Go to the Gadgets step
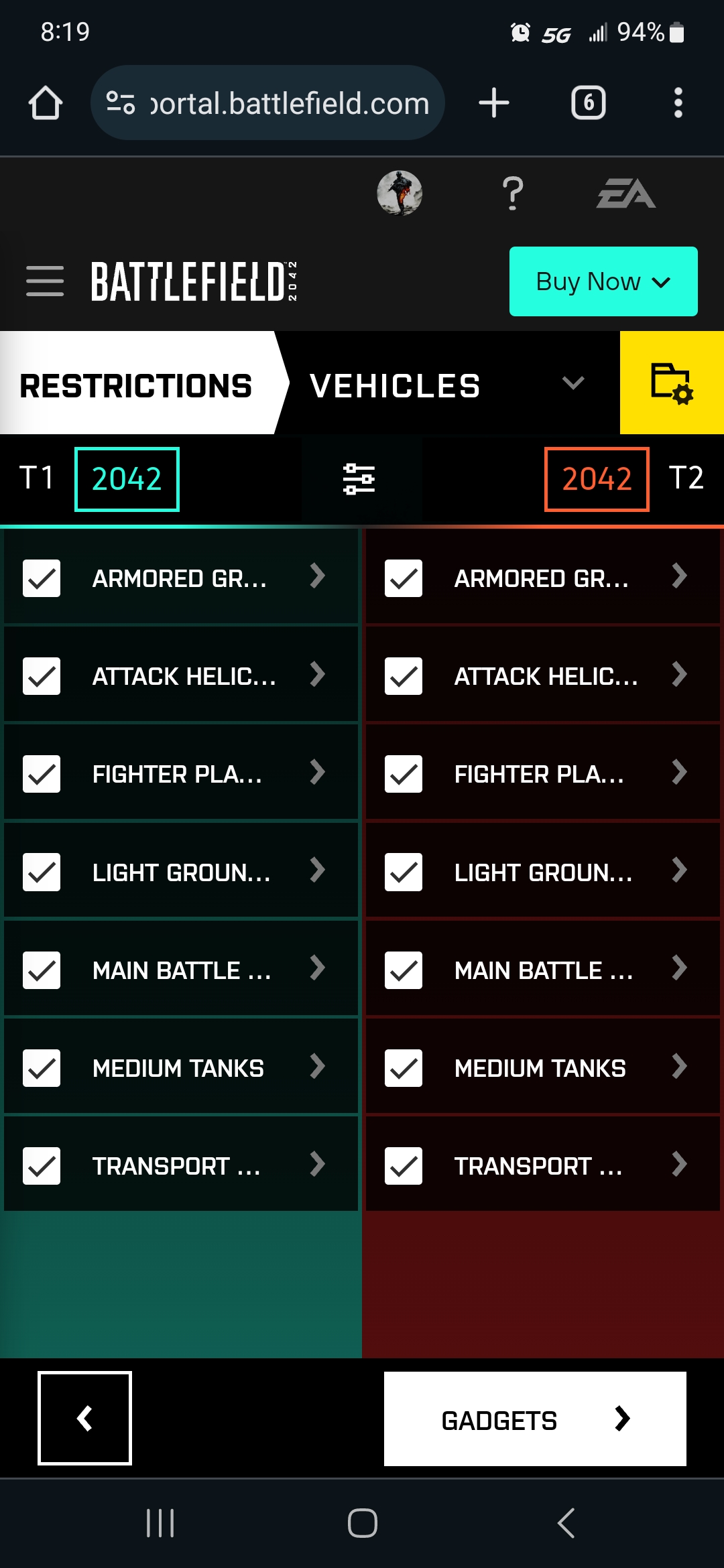Viewport: 724px width, 1568px height. tap(535, 1419)
